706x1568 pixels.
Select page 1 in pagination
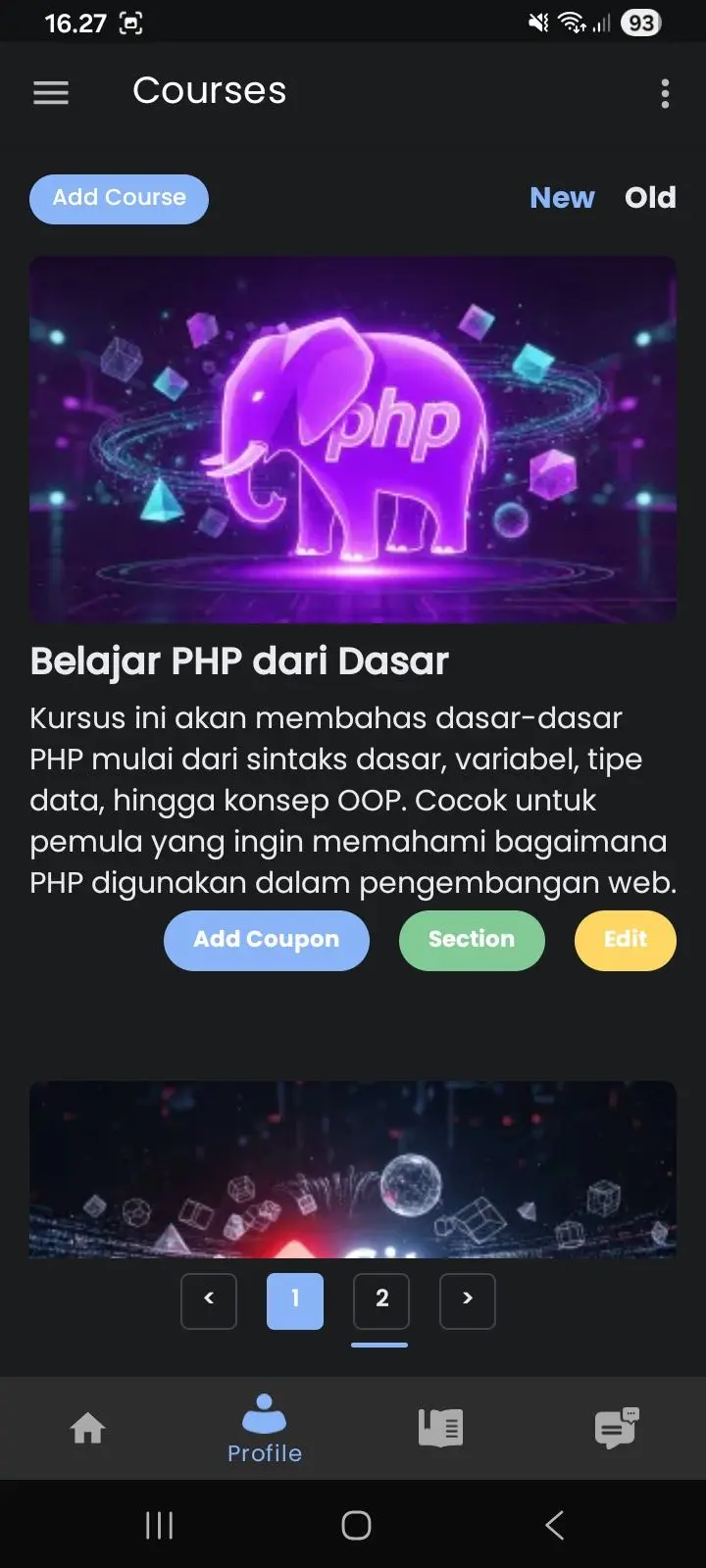click(x=295, y=1300)
